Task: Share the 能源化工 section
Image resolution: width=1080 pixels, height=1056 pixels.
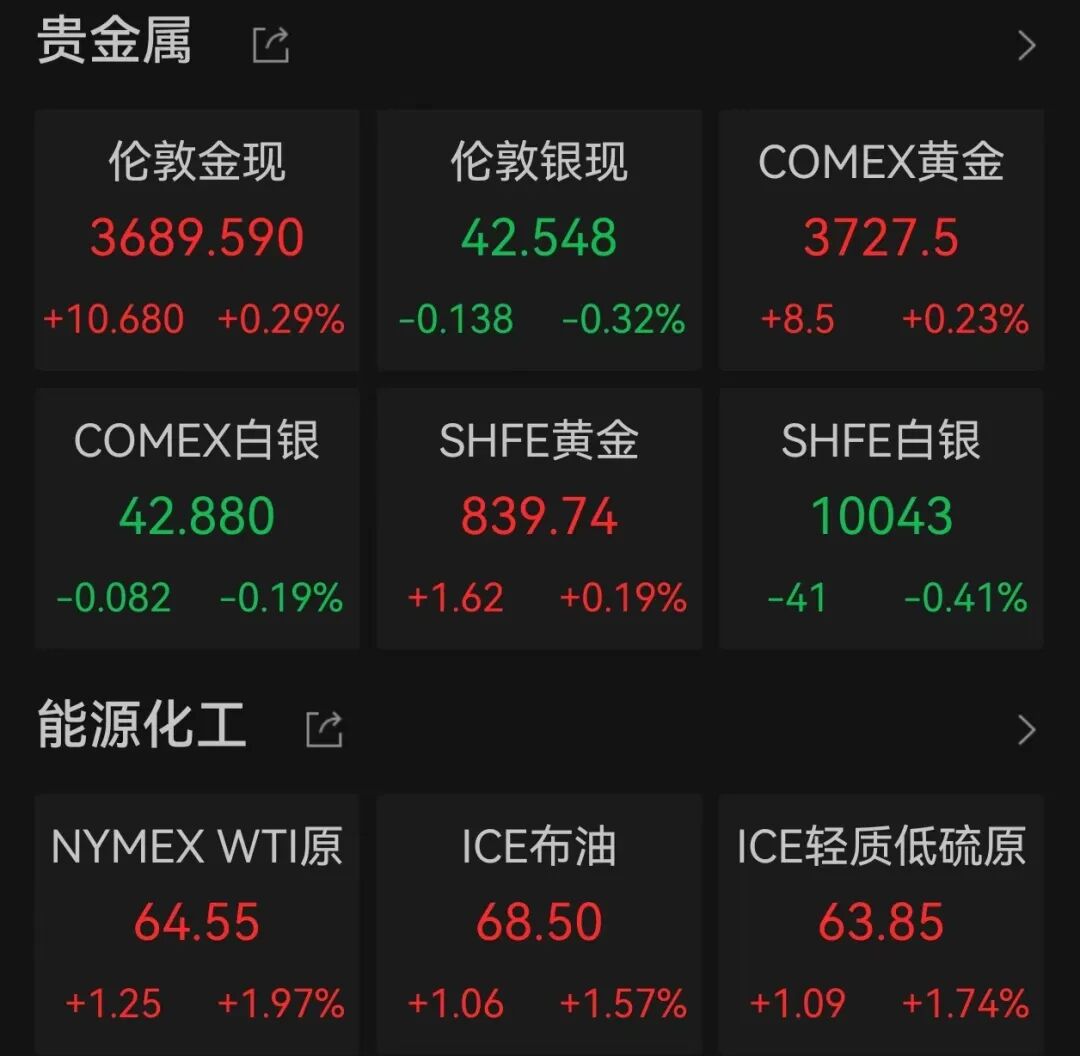Action: click(x=324, y=729)
